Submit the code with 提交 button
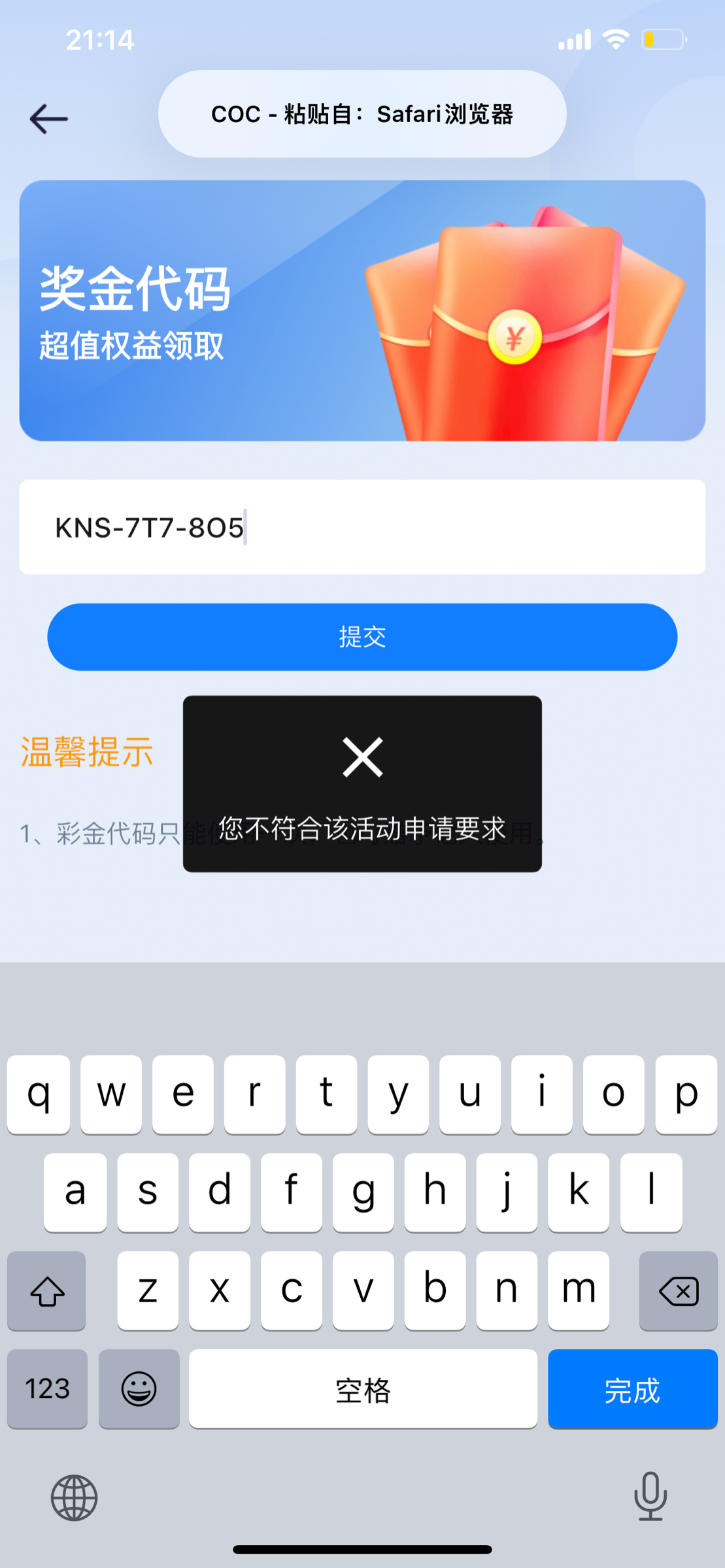Viewport: 725px width, 1568px height. (x=362, y=637)
